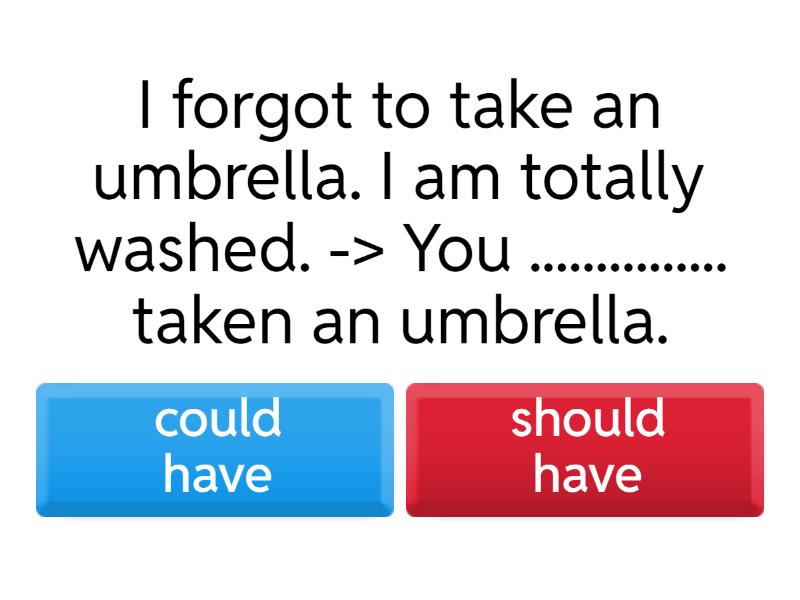Choose the red 'should have' answer
Viewport: 800px width, 600px height.
[585, 449]
